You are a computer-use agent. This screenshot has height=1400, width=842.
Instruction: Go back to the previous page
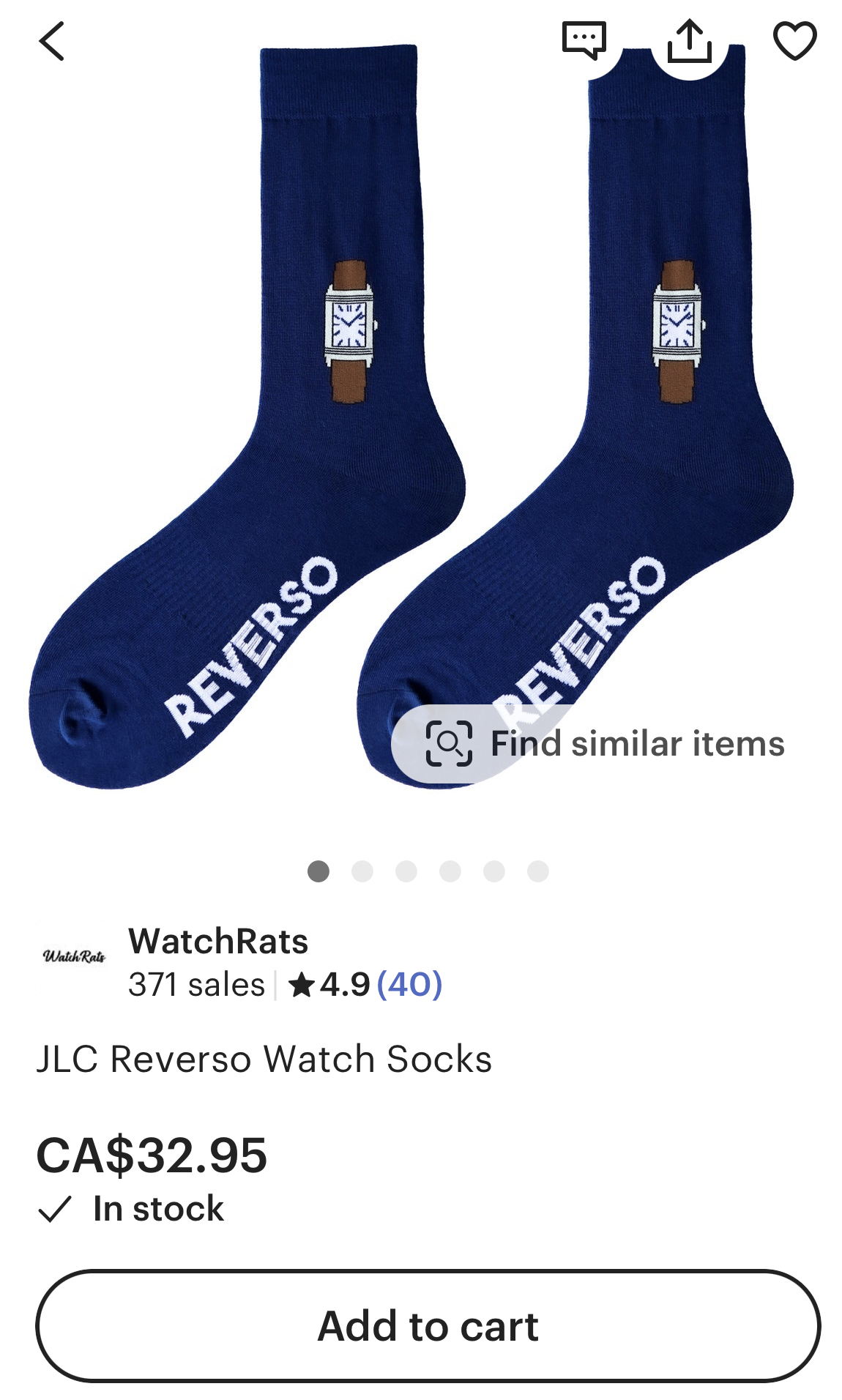coord(52,41)
